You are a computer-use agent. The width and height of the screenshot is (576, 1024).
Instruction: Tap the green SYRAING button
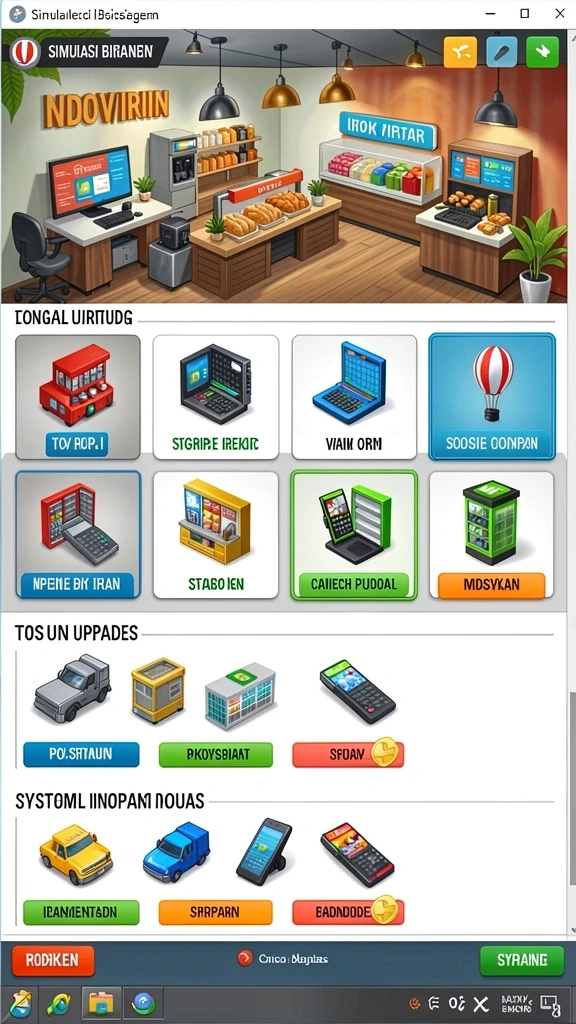coord(522,961)
